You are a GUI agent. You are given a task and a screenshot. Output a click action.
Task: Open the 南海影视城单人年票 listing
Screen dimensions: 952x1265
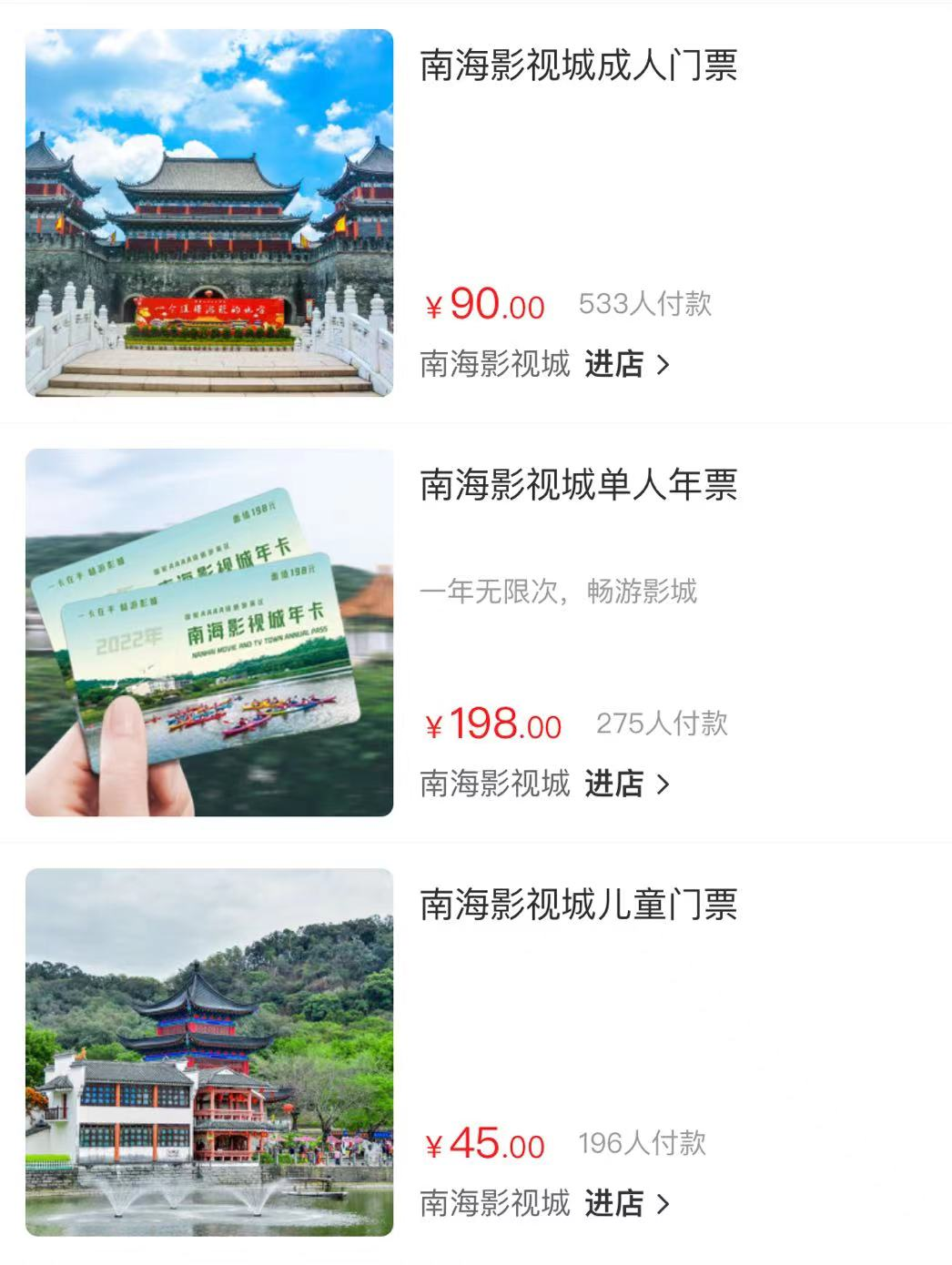[578, 485]
